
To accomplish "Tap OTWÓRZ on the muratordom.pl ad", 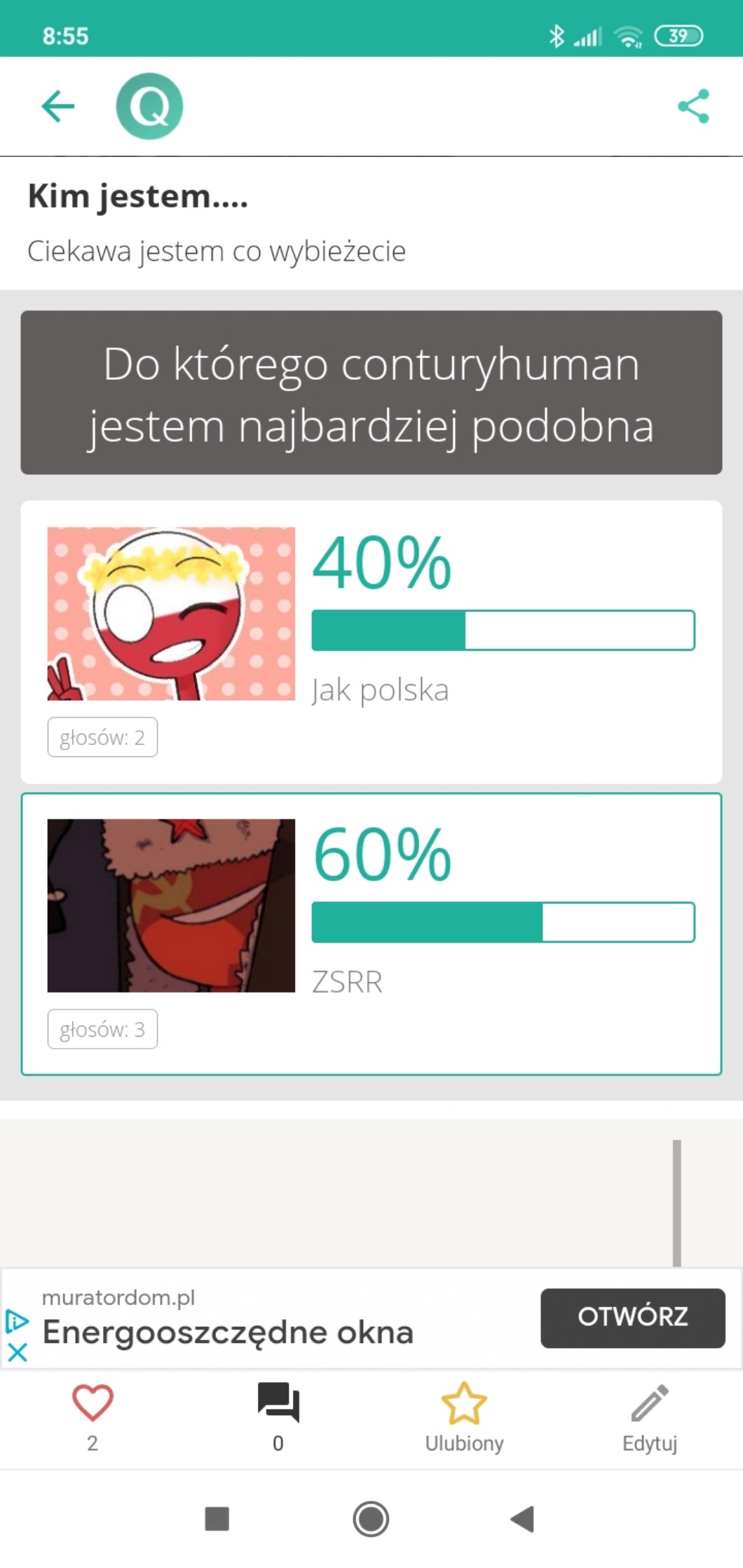I will pos(632,1317).
